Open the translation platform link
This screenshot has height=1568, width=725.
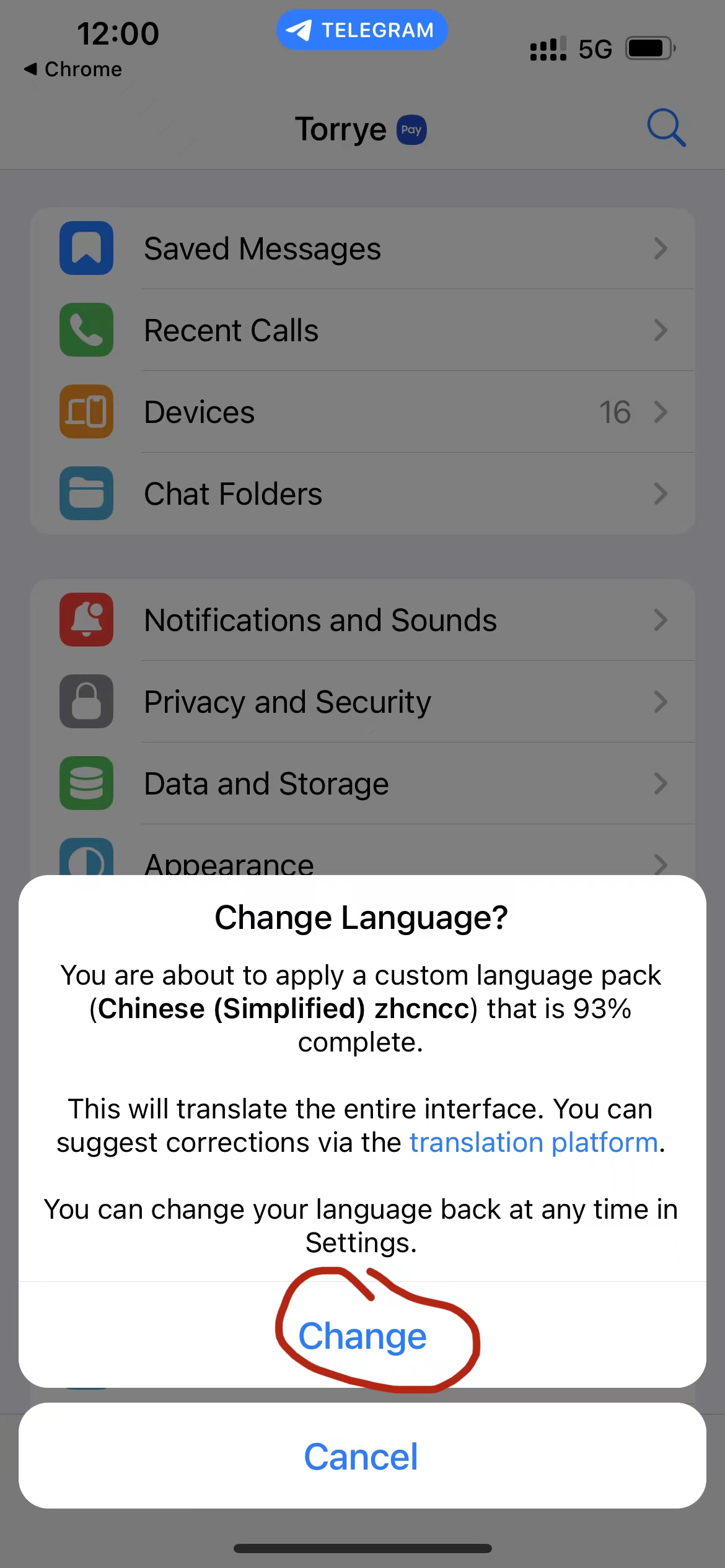(534, 1143)
